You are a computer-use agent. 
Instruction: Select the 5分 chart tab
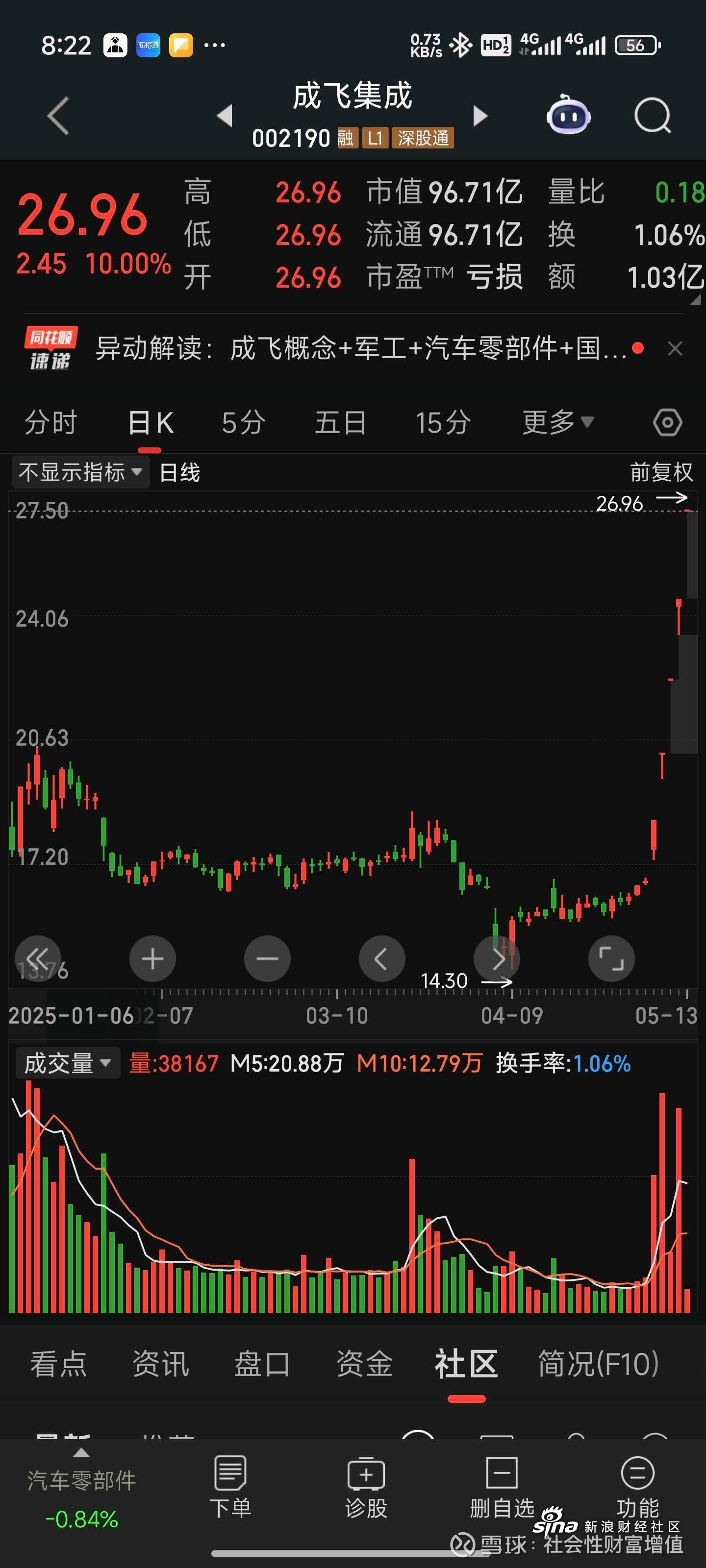pyautogui.click(x=243, y=422)
